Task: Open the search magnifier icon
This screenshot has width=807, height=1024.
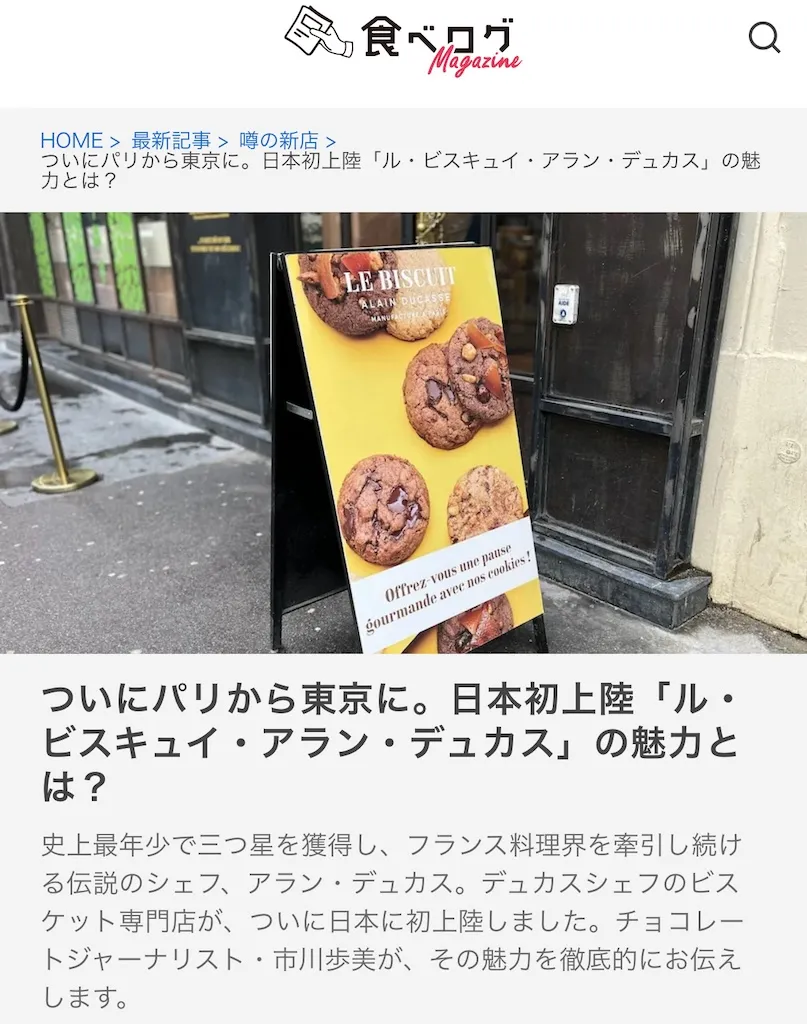Action: (x=764, y=37)
